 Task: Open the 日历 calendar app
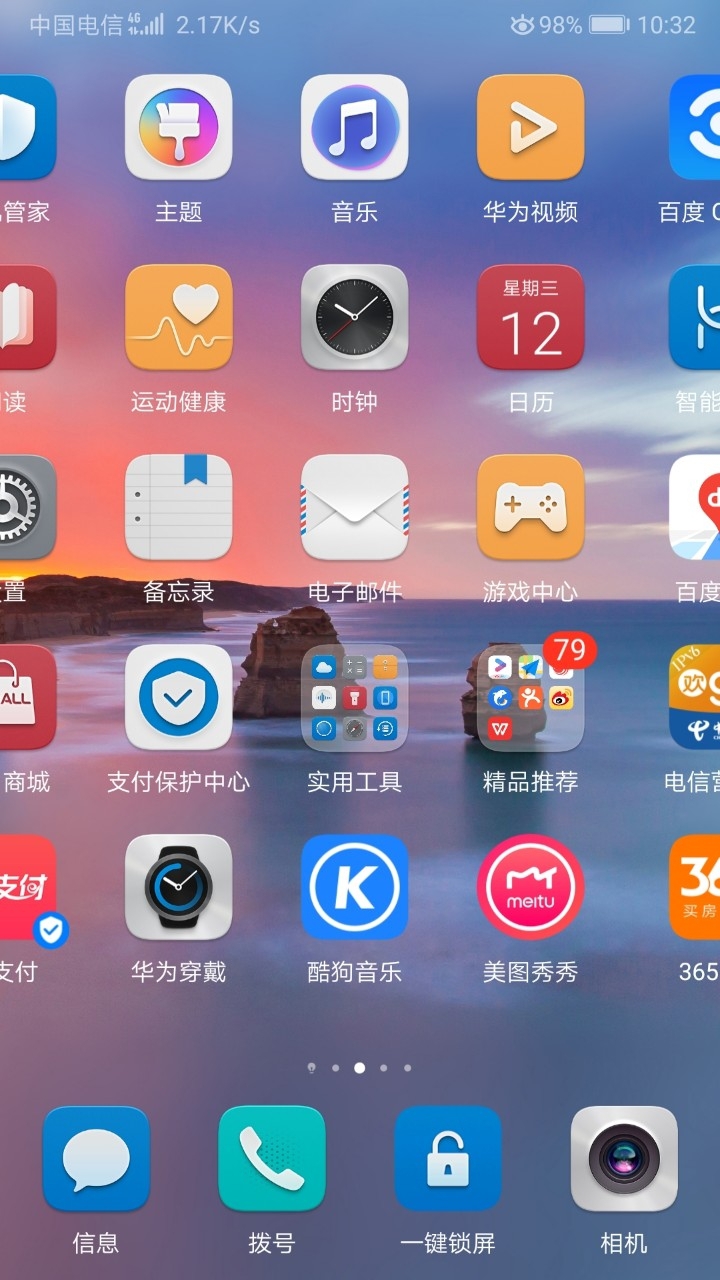(531, 318)
